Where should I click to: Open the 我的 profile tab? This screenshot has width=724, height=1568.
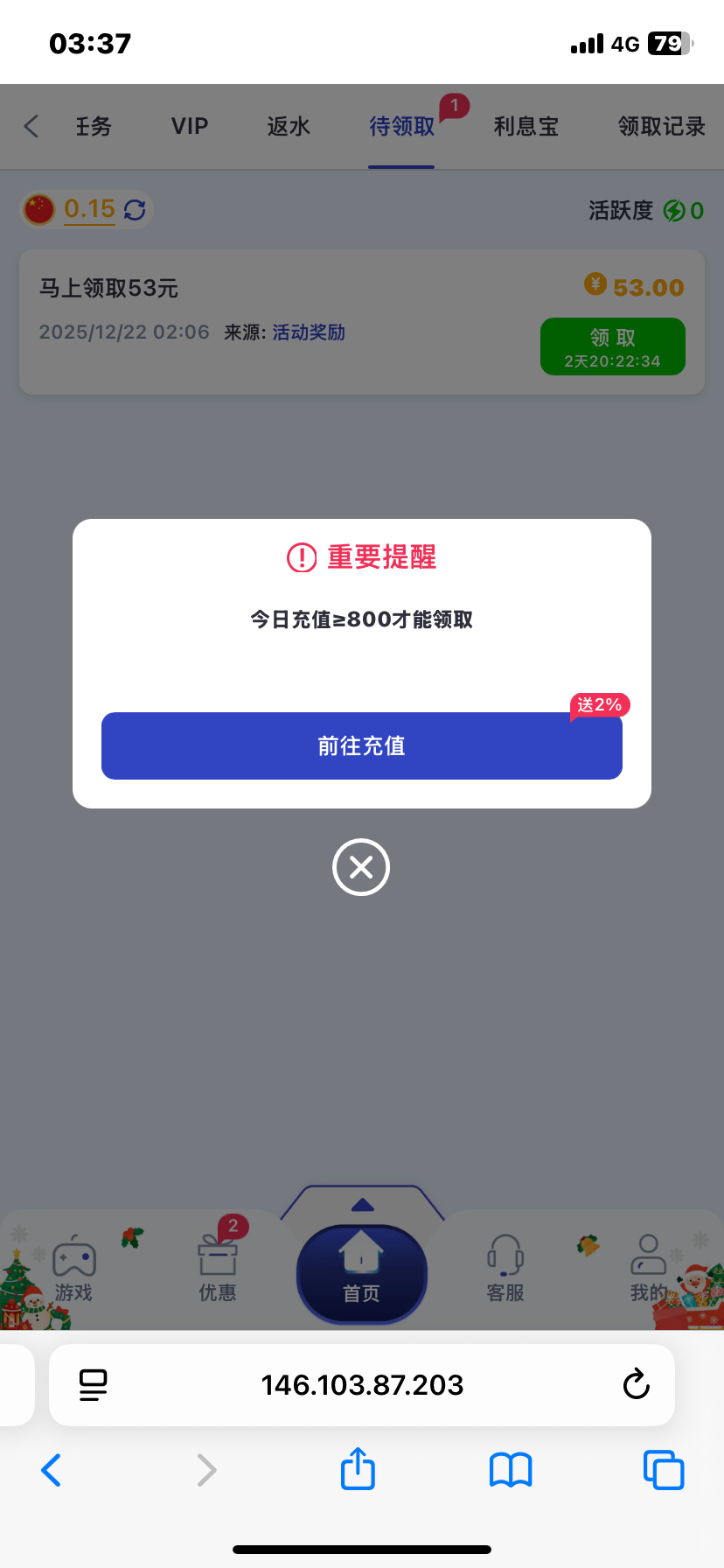point(648,1269)
